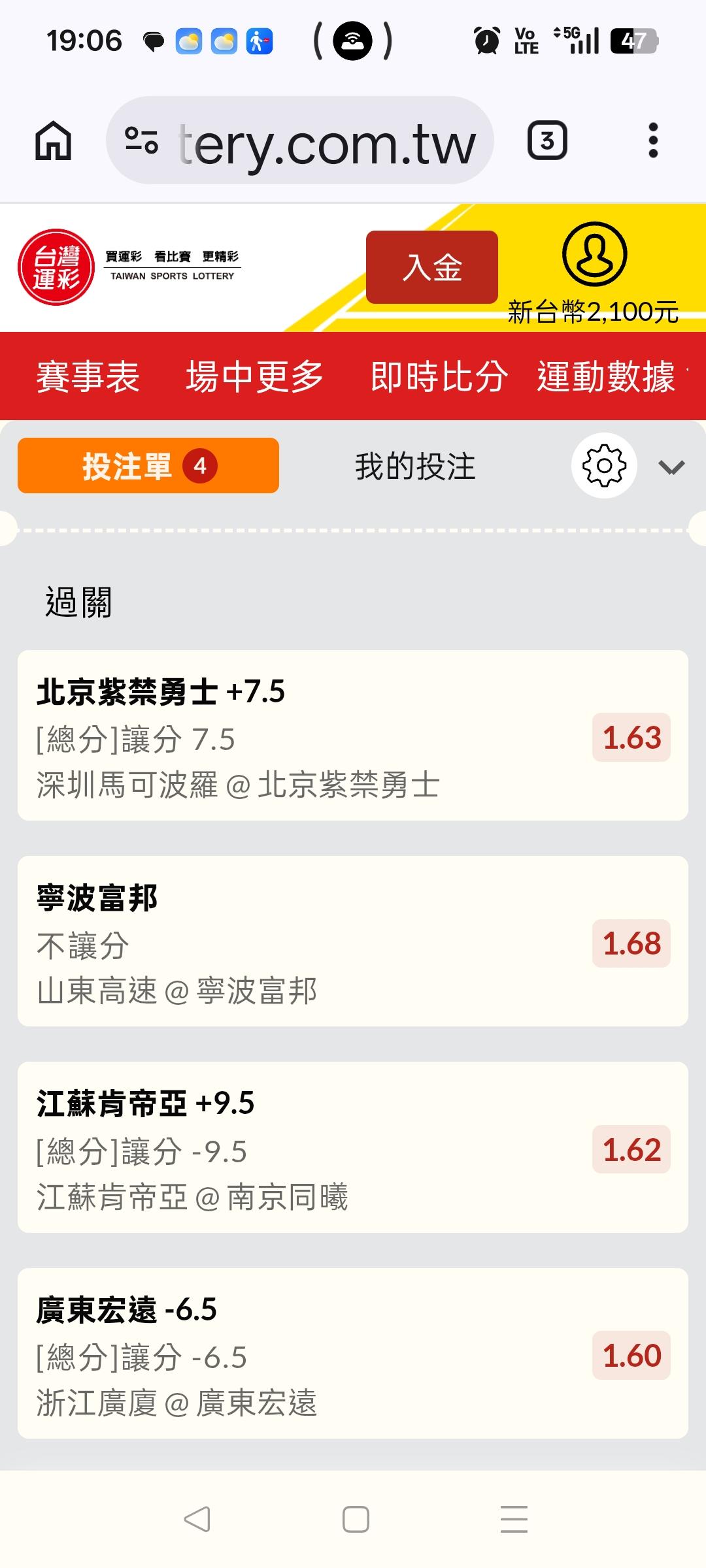The image size is (706, 1568).
Task: Collapse the bet slip with the chevron
Action: pyautogui.click(x=671, y=467)
